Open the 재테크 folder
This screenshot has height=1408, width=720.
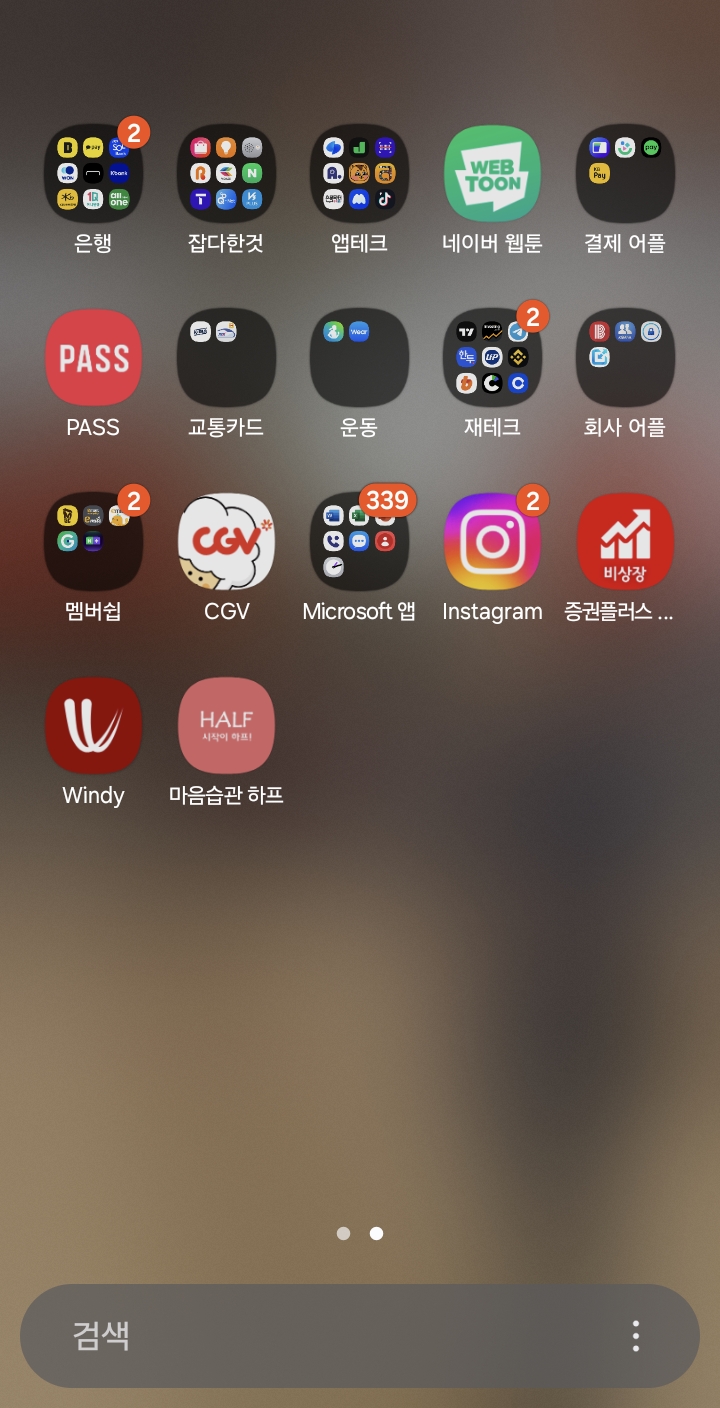tap(492, 358)
